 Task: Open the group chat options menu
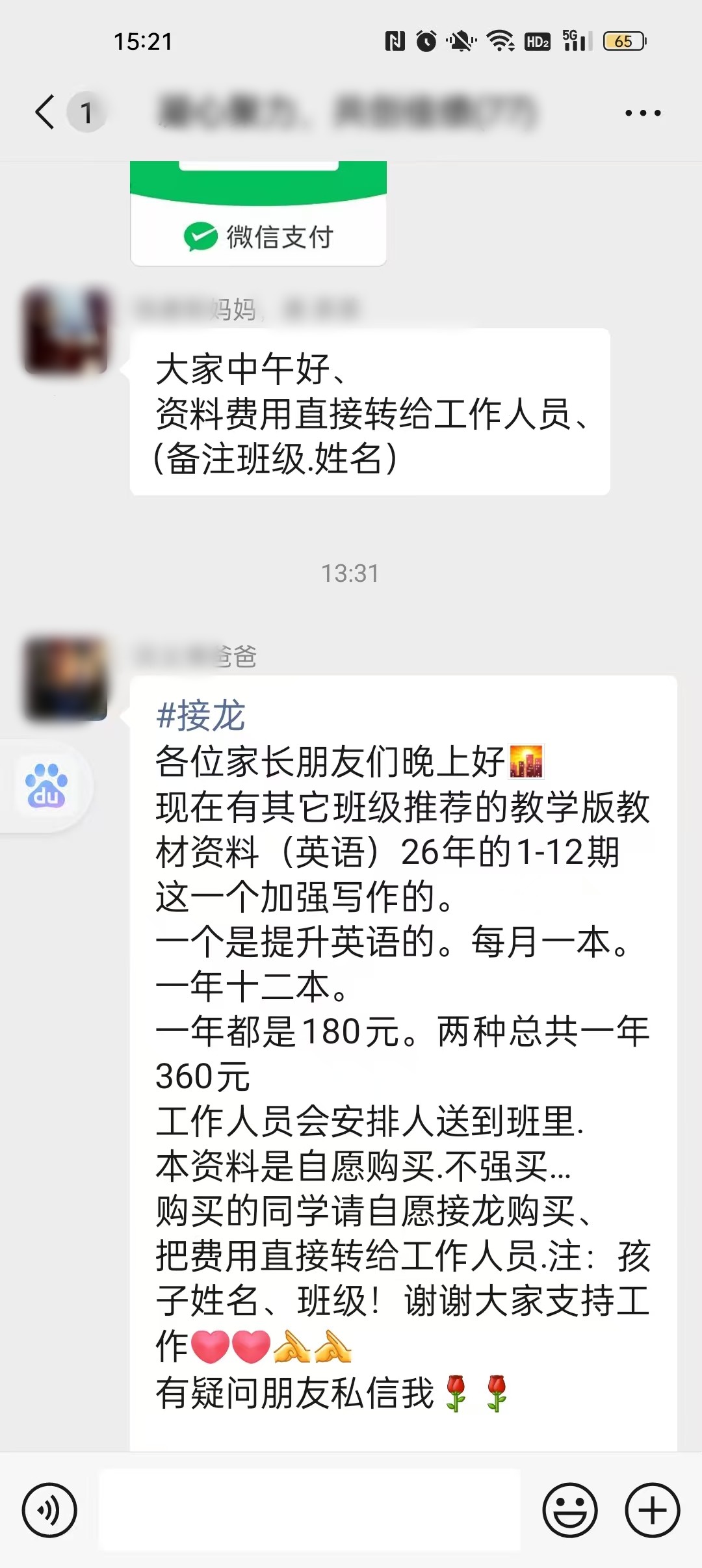642,113
